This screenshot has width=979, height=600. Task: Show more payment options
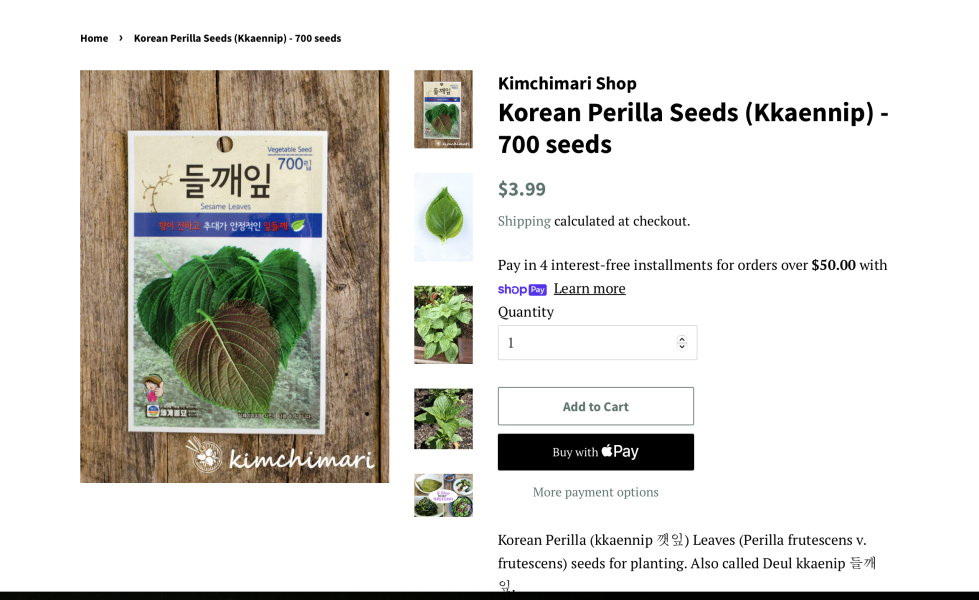click(595, 492)
